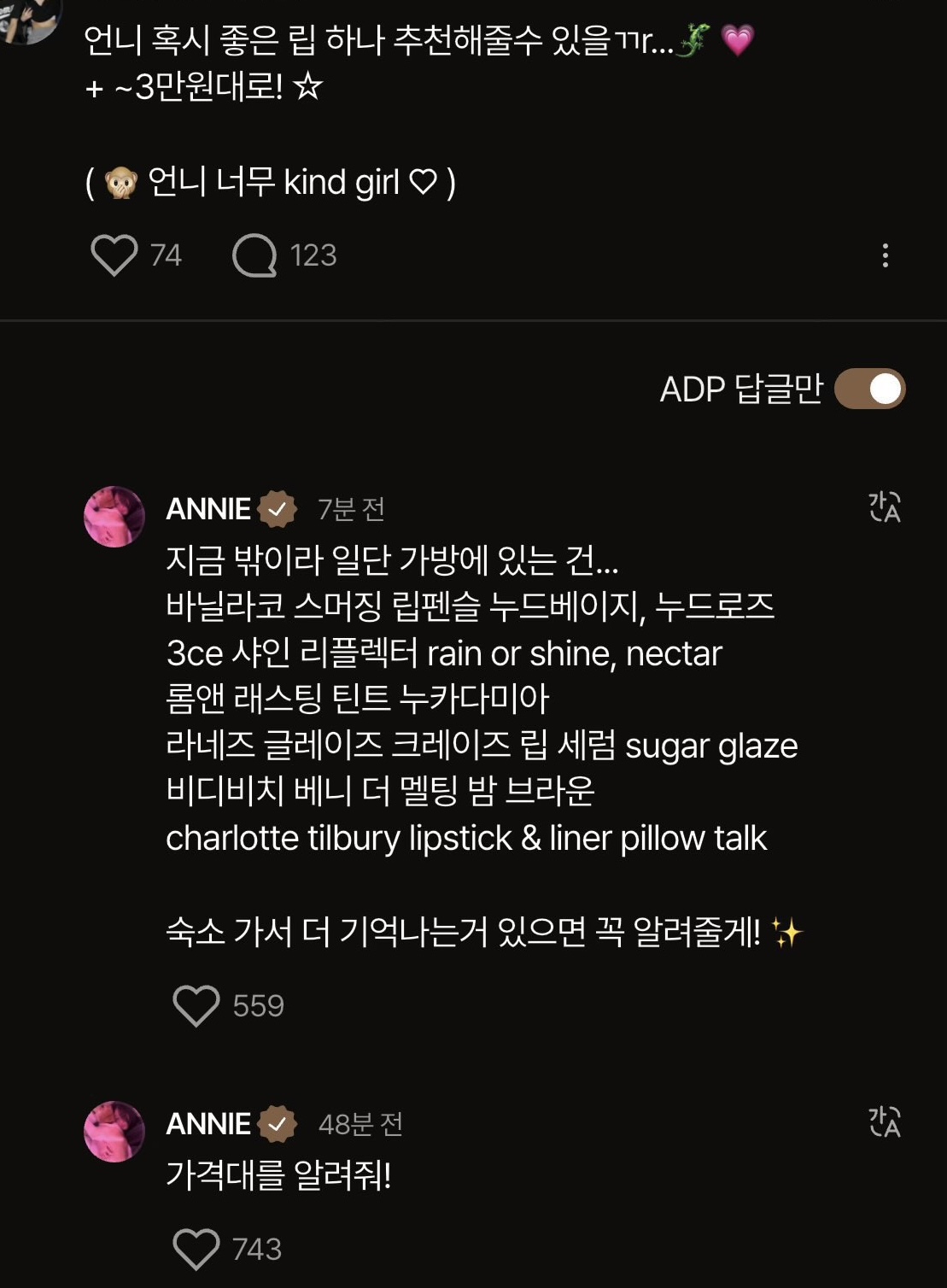947x1288 pixels.
Task: Open the post's three-dot overflow menu
Action: [x=885, y=255]
